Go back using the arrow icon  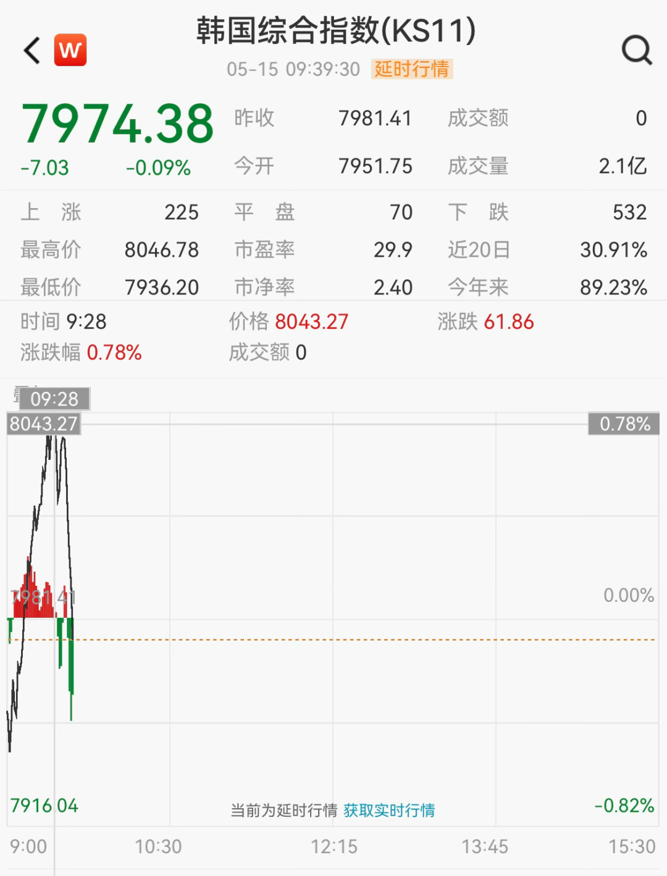[32, 50]
